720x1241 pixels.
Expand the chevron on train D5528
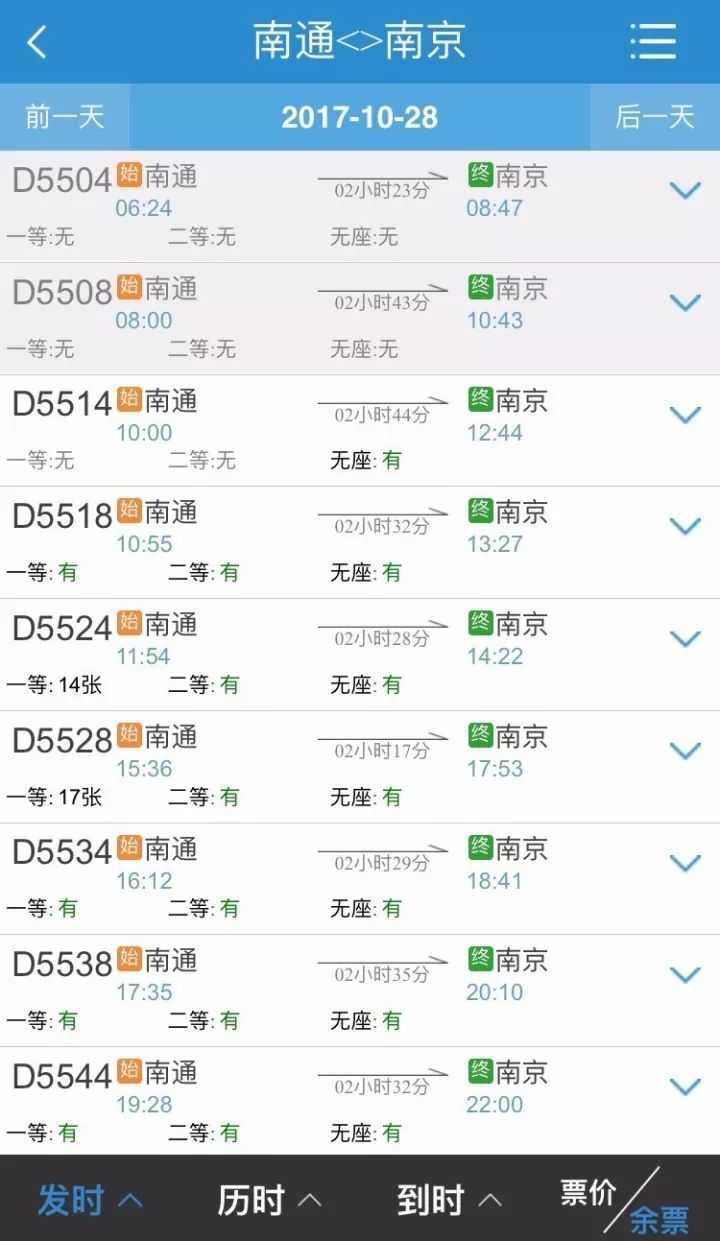click(685, 750)
